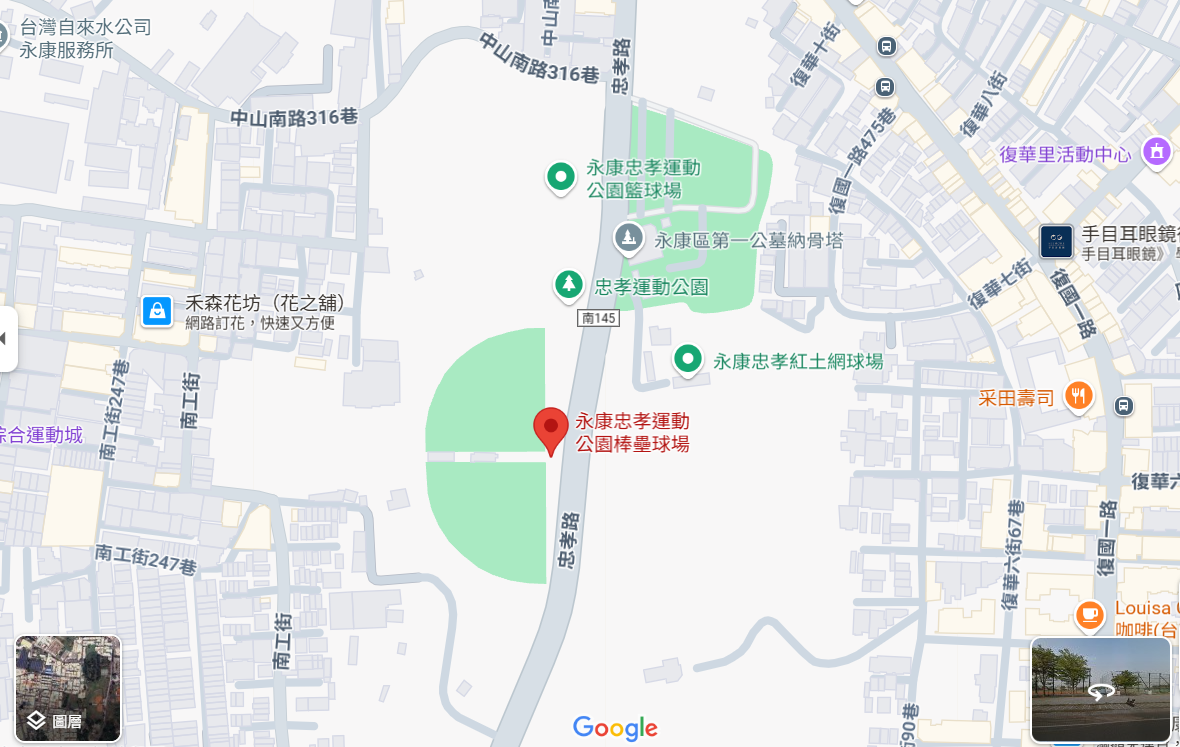Tap the 忠孝運動公園 park marker

click(x=569, y=286)
